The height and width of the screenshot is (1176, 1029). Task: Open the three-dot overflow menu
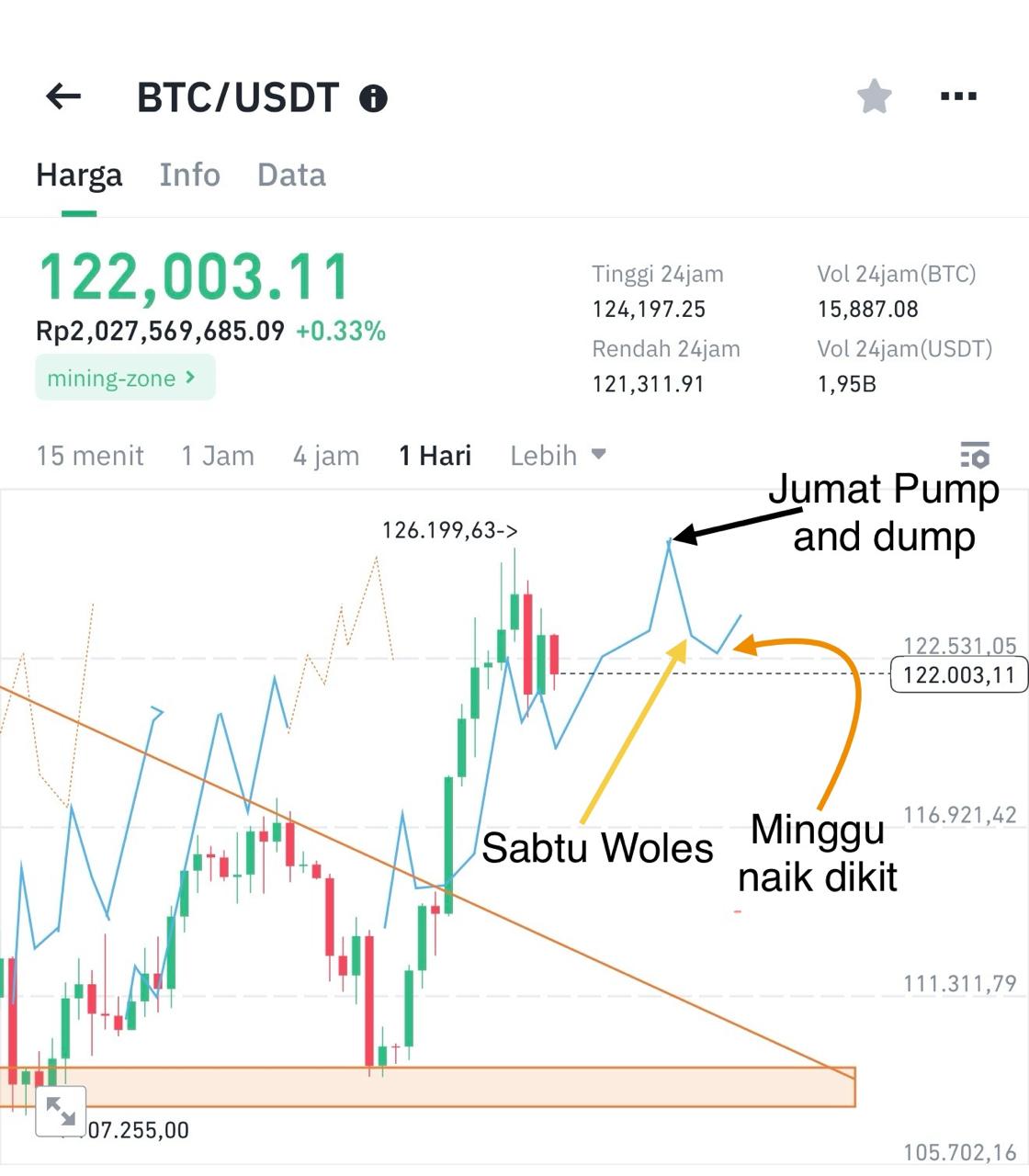(958, 96)
